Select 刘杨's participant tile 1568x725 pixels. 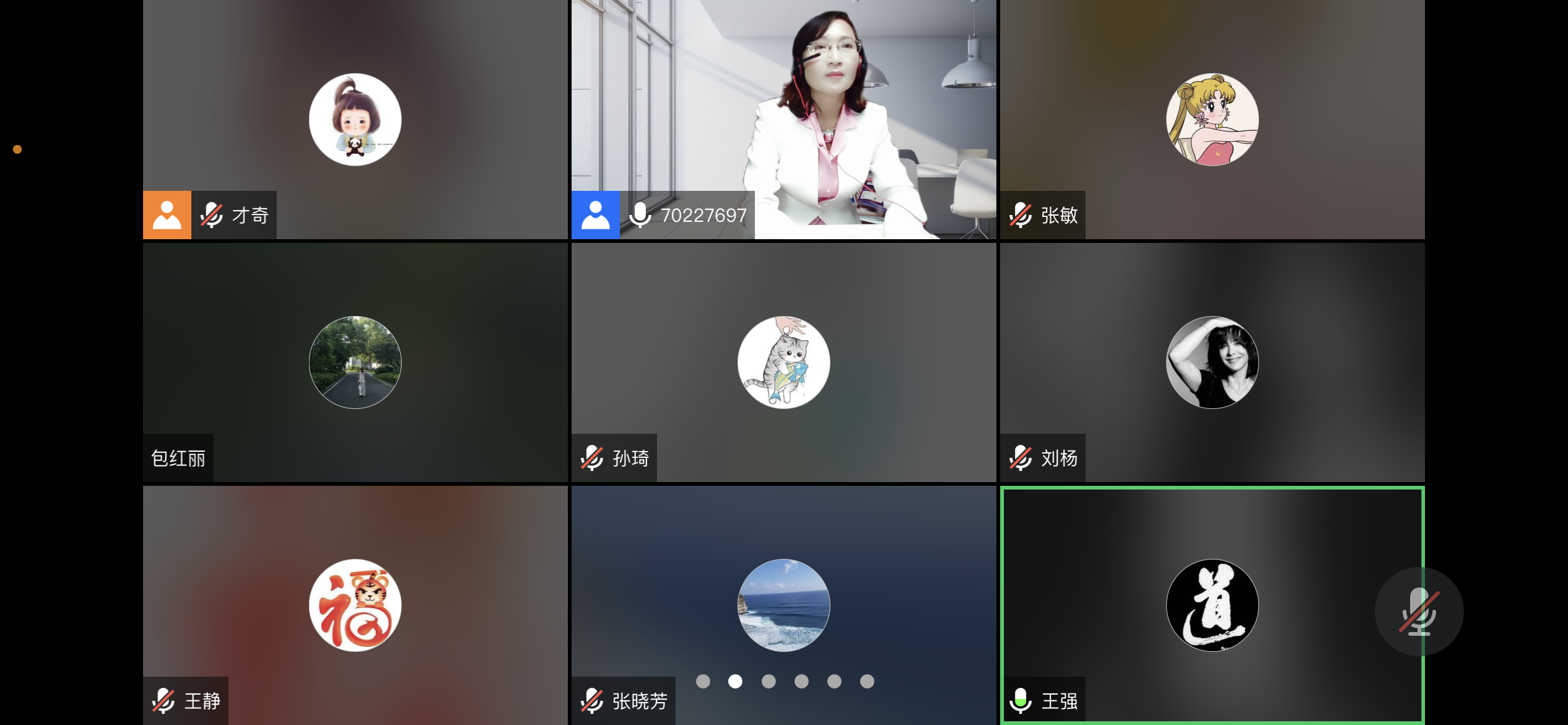(1212, 362)
